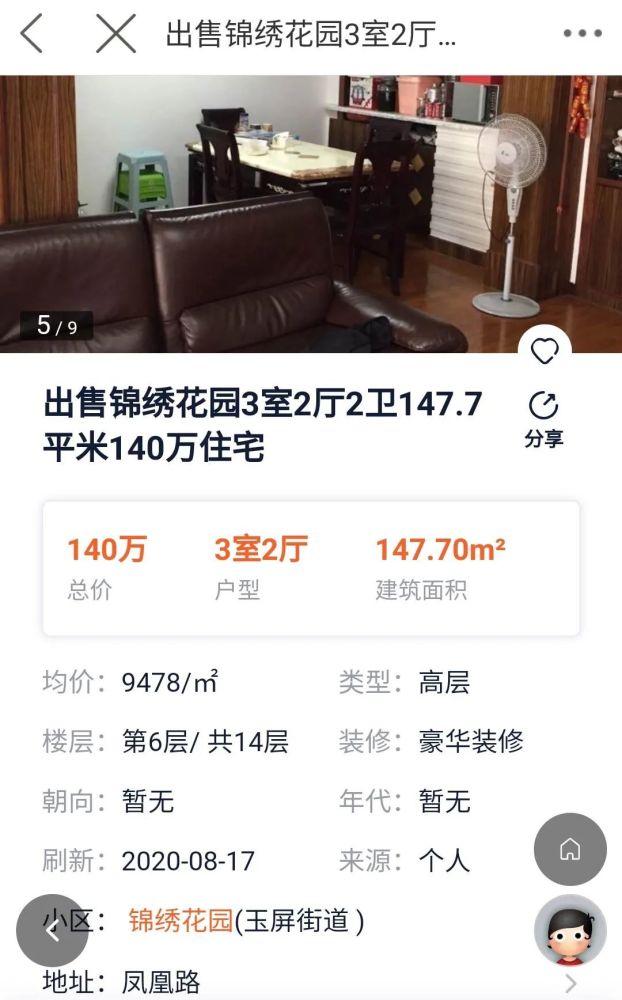The height and width of the screenshot is (1000, 622).
Task: Open the 锦绣花园 community link
Action: (x=180, y=920)
